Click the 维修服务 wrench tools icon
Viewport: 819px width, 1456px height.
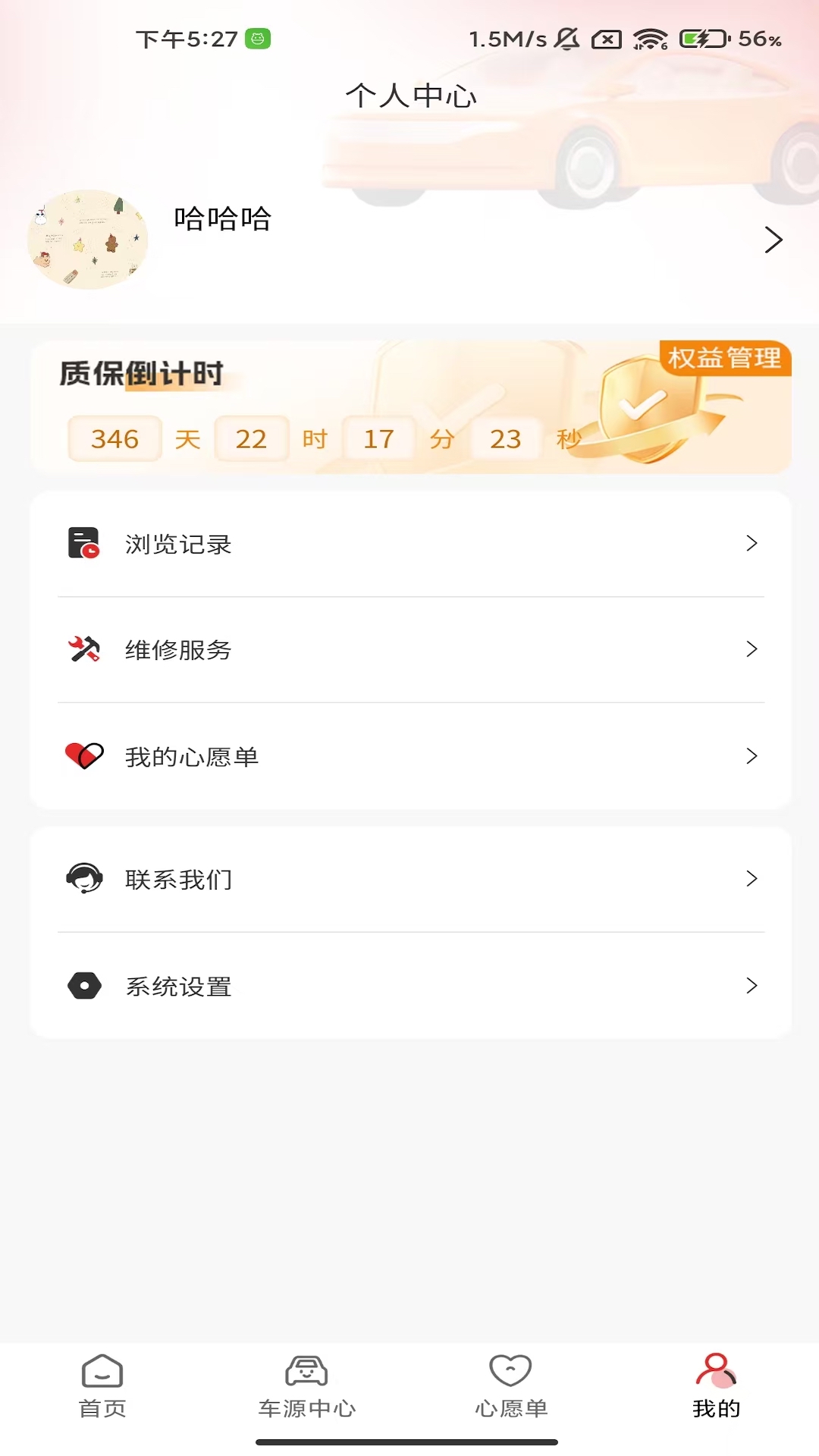coord(83,649)
